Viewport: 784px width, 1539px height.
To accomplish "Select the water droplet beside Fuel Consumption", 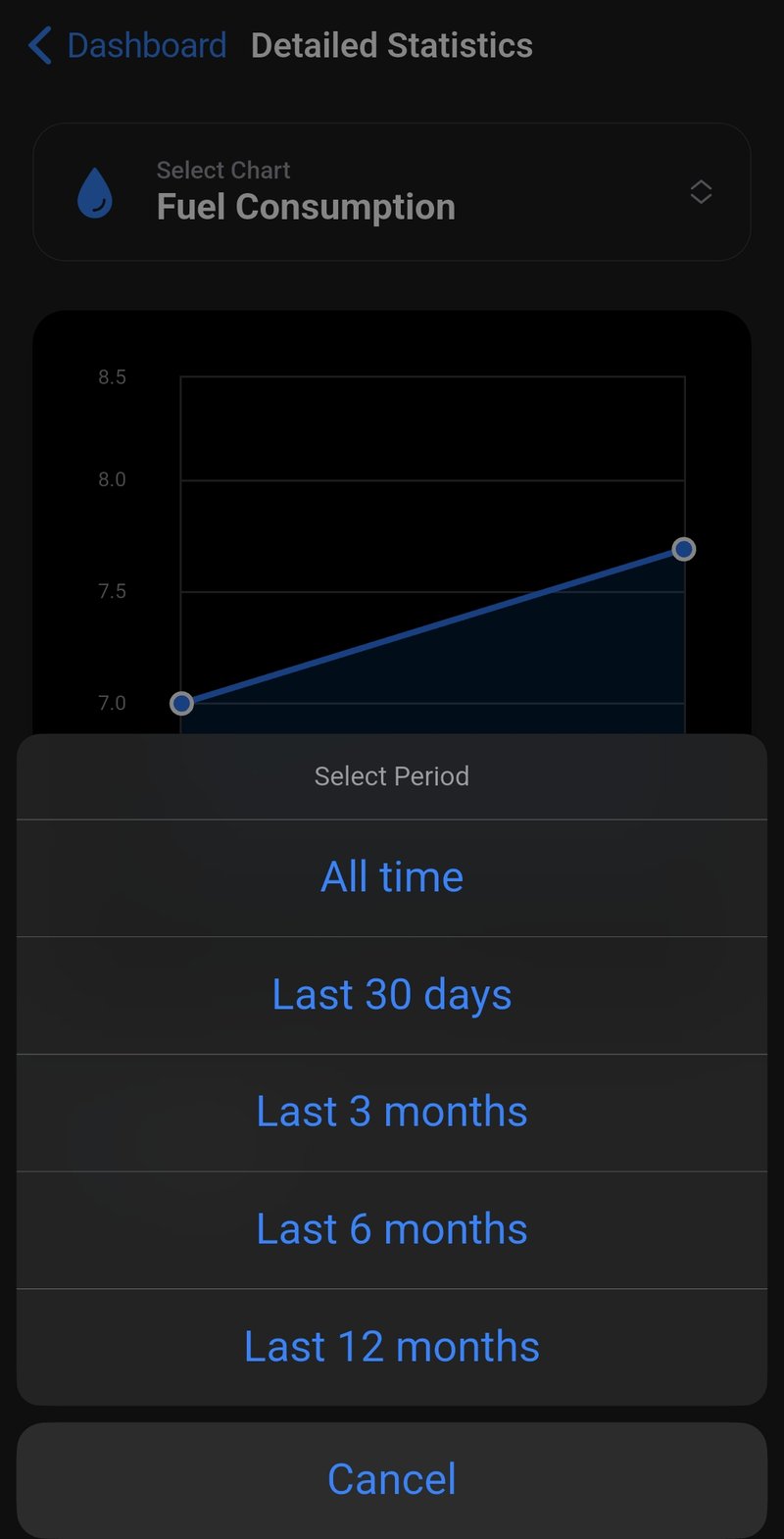I will click(95, 192).
